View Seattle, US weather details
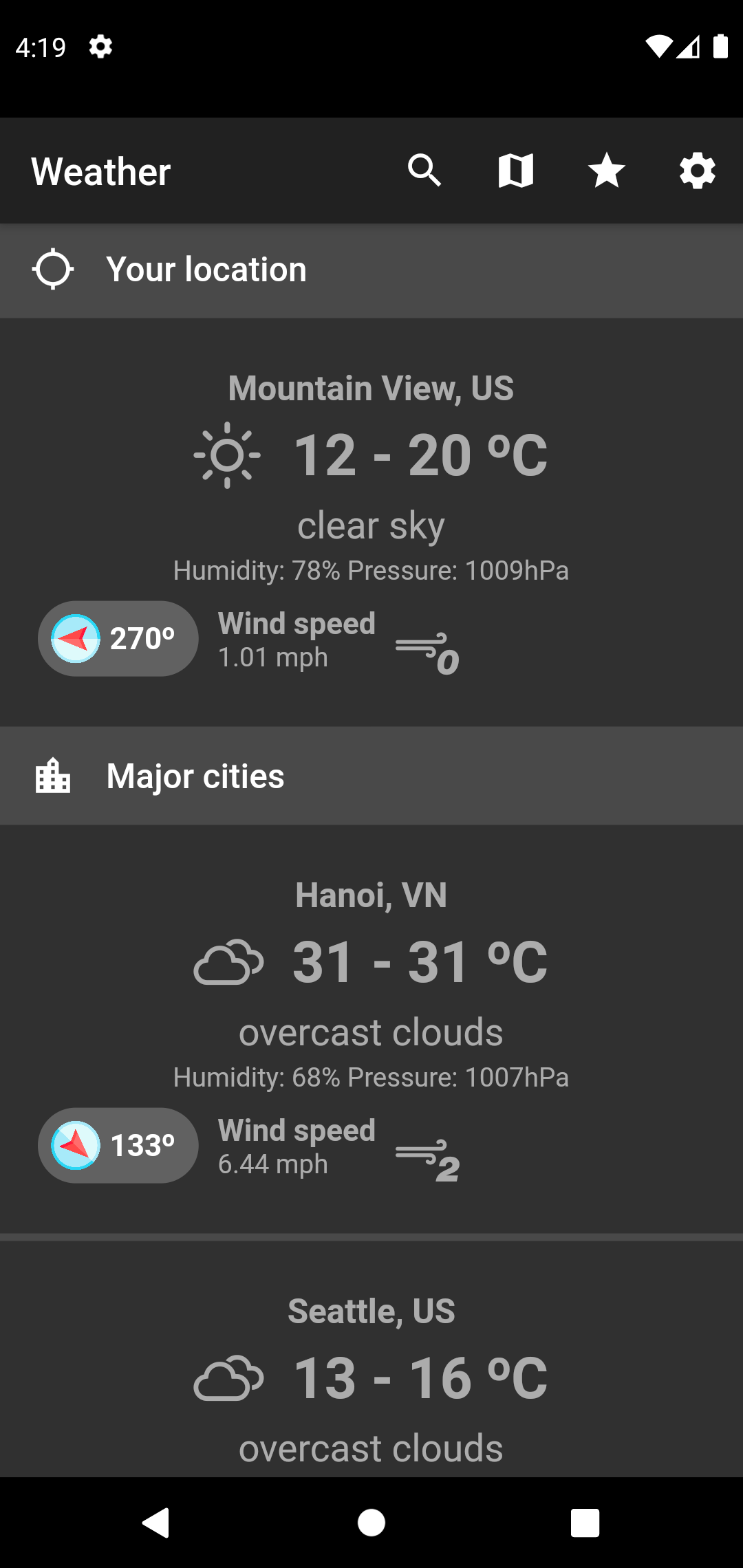 coord(371,1359)
